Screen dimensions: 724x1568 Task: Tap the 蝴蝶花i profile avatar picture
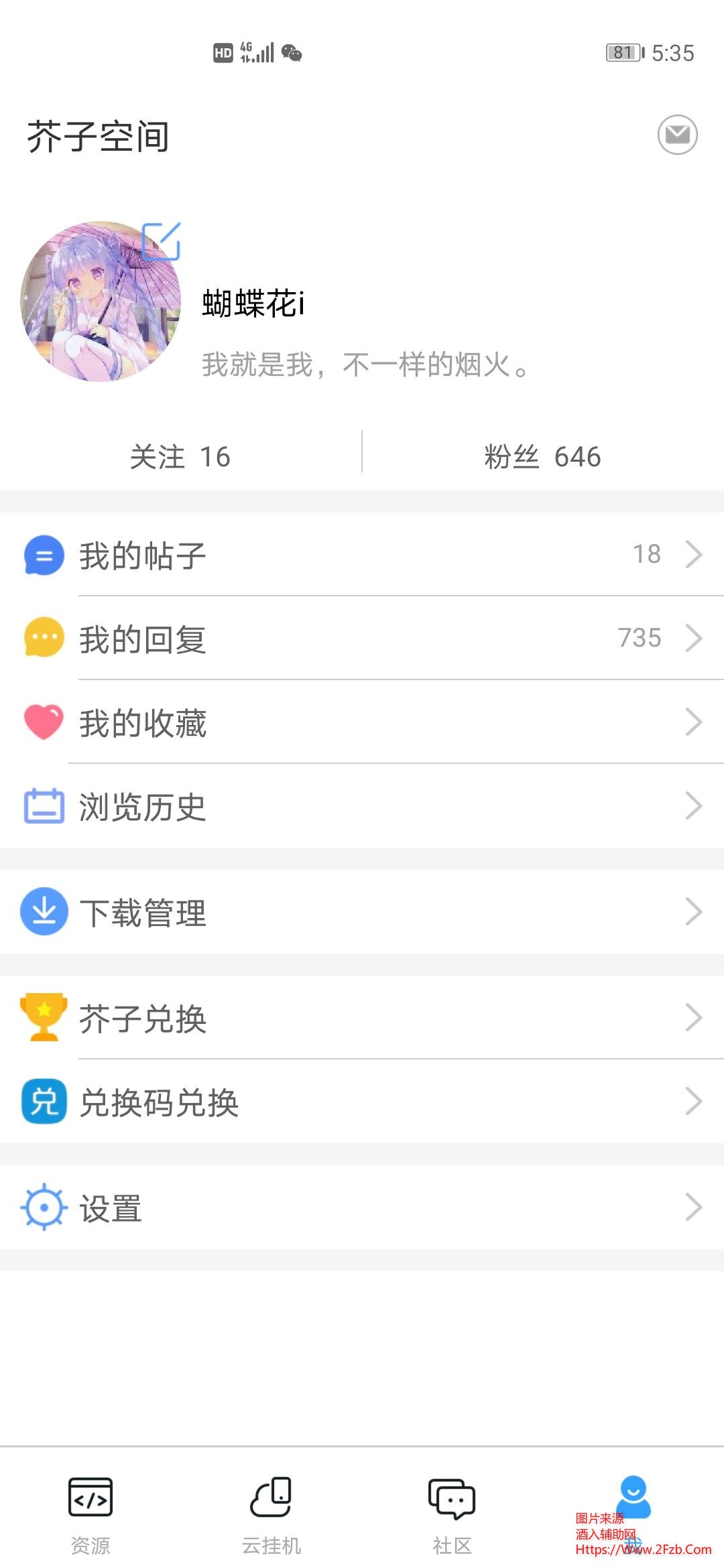101,302
